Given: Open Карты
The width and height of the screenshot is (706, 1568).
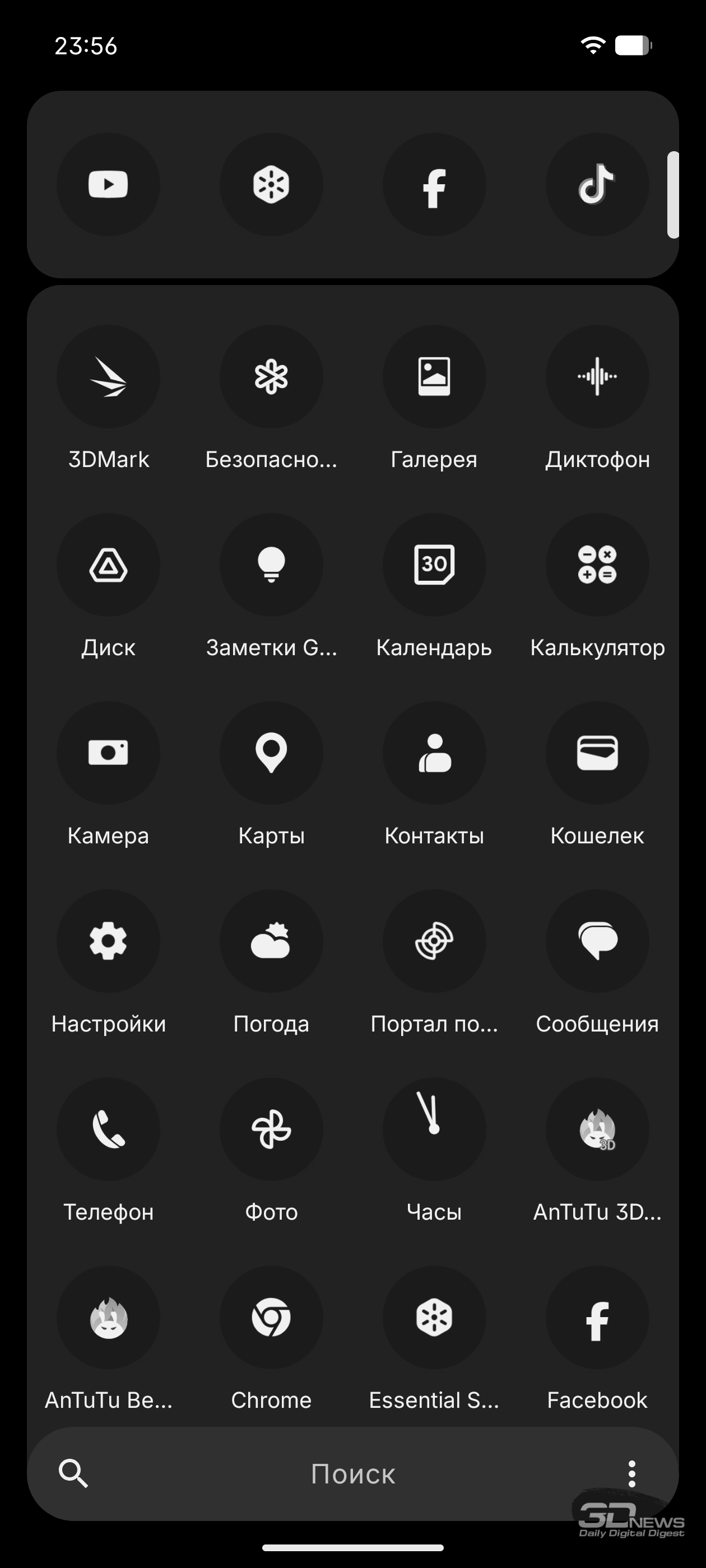Looking at the screenshot, I should click(271, 753).
